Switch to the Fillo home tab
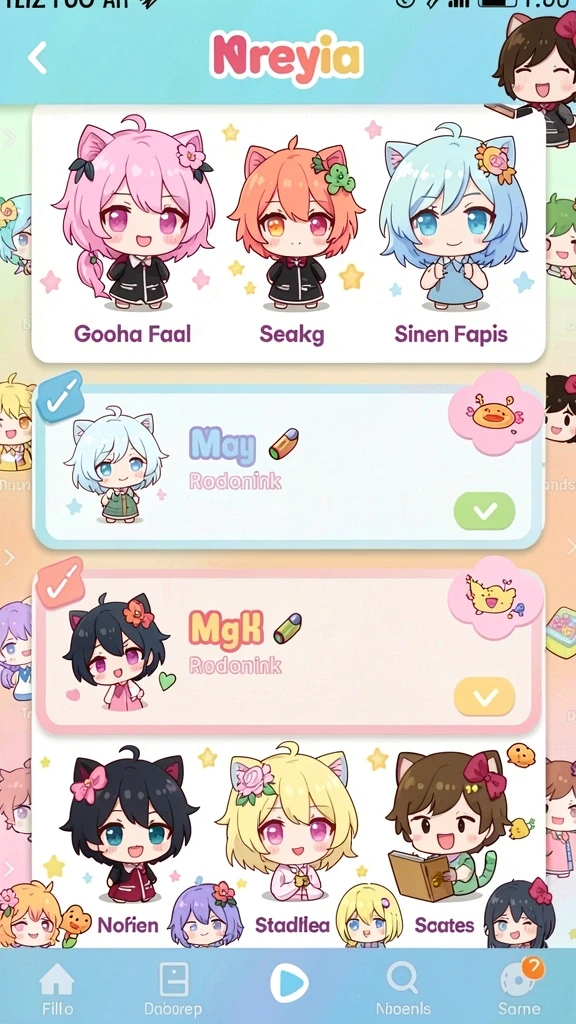Image resolution: width=576 pixels, height=1024 pixels. pos(57,988)
